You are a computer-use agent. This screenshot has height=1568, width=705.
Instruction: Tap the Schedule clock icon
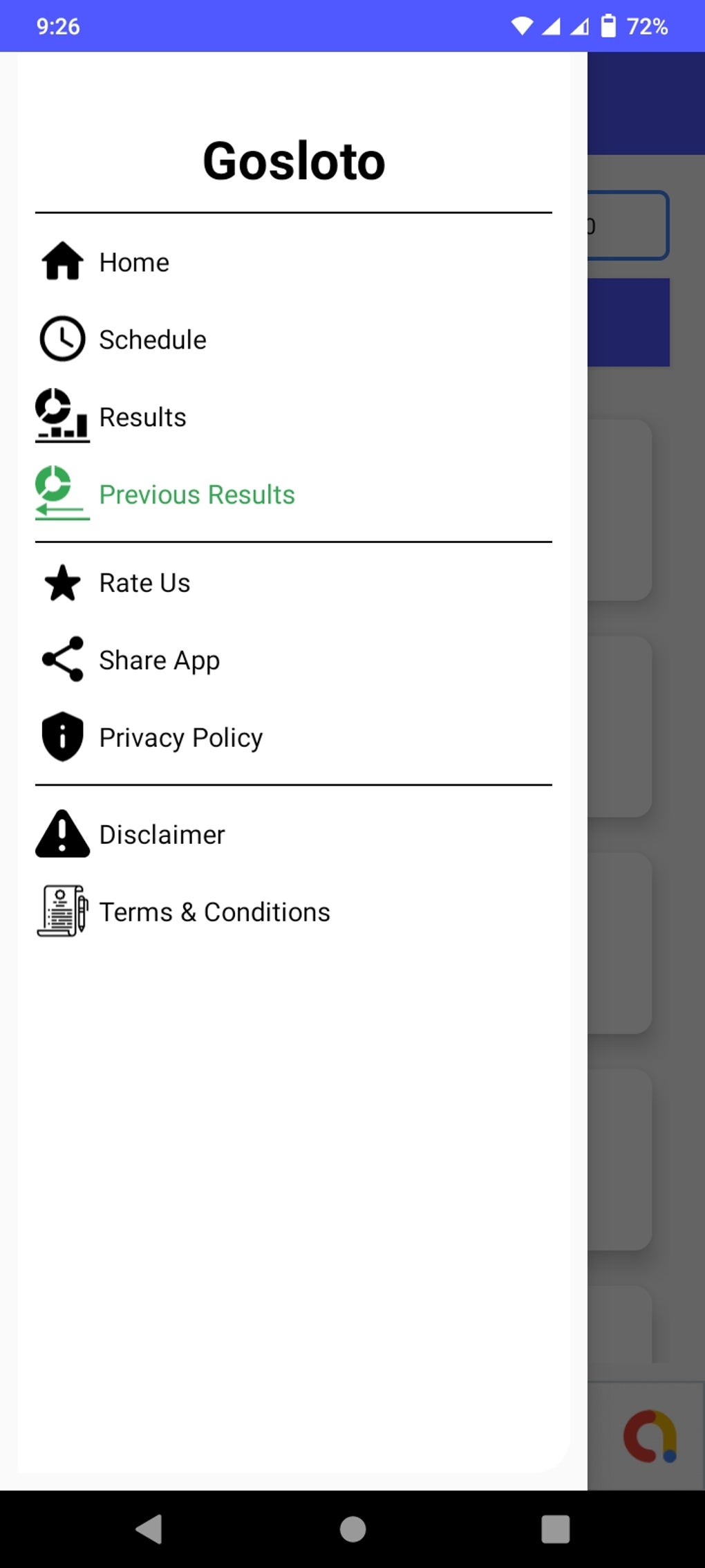[62, 339]
